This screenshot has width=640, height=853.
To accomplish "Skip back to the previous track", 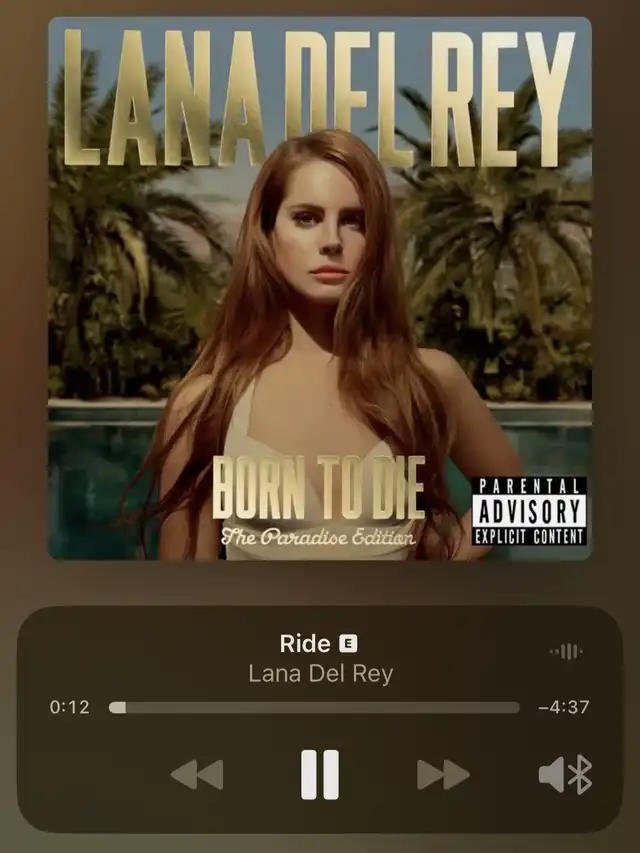I will pyautogui.click(x=196, y=774).
